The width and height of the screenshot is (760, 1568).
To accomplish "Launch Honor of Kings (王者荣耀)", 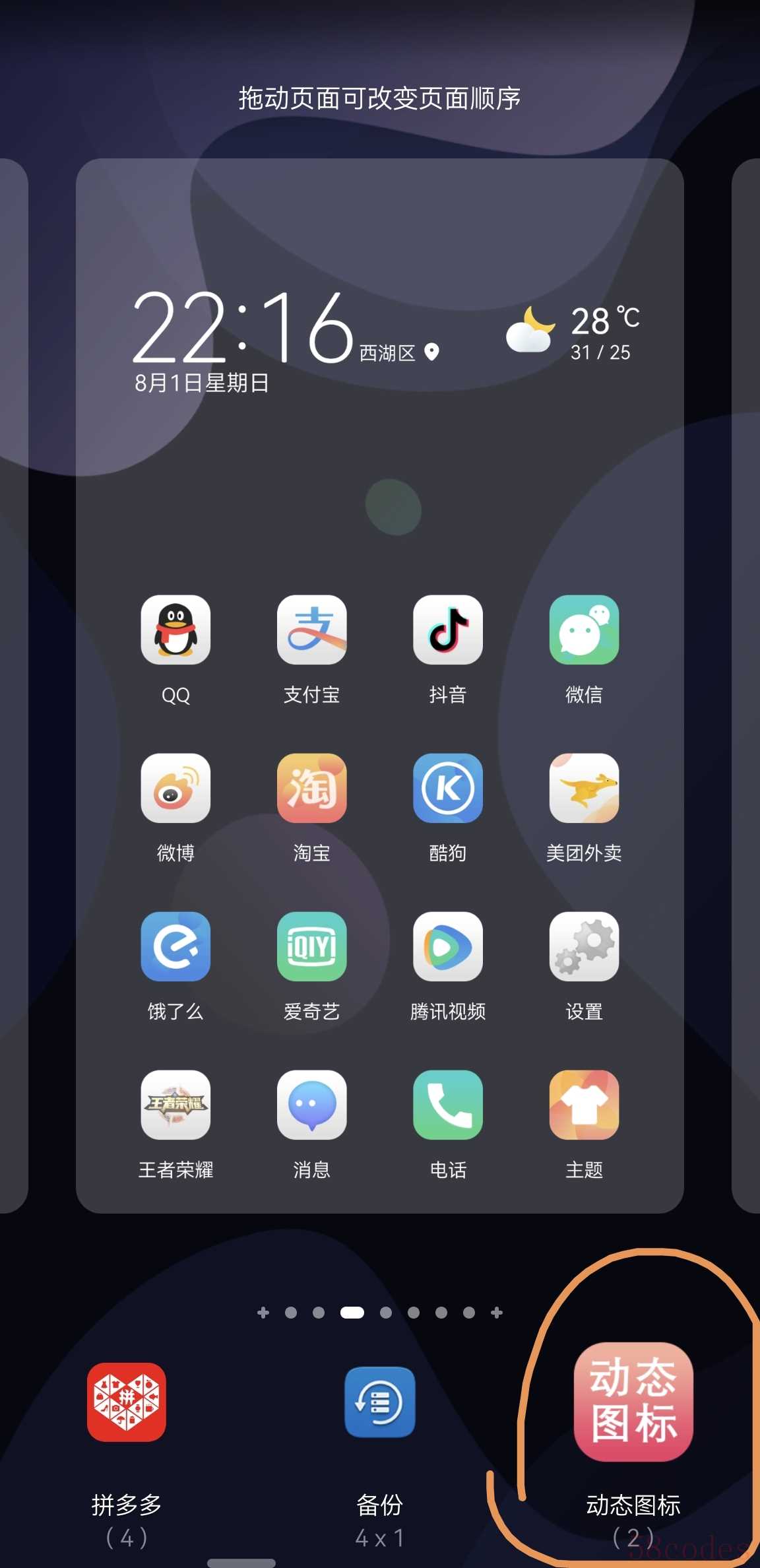I will coord(175,1105).
